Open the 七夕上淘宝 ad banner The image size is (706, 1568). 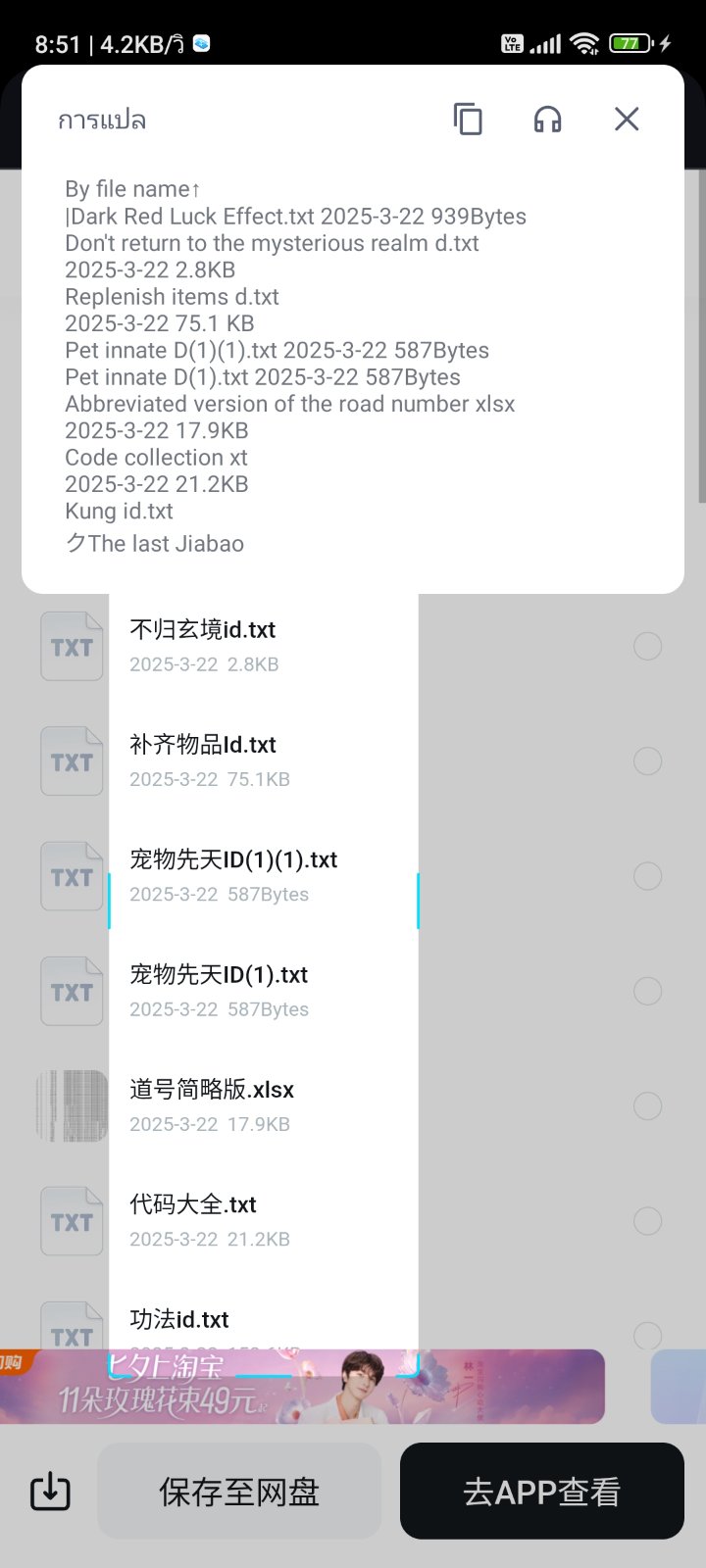click(x=302, y=1387)
